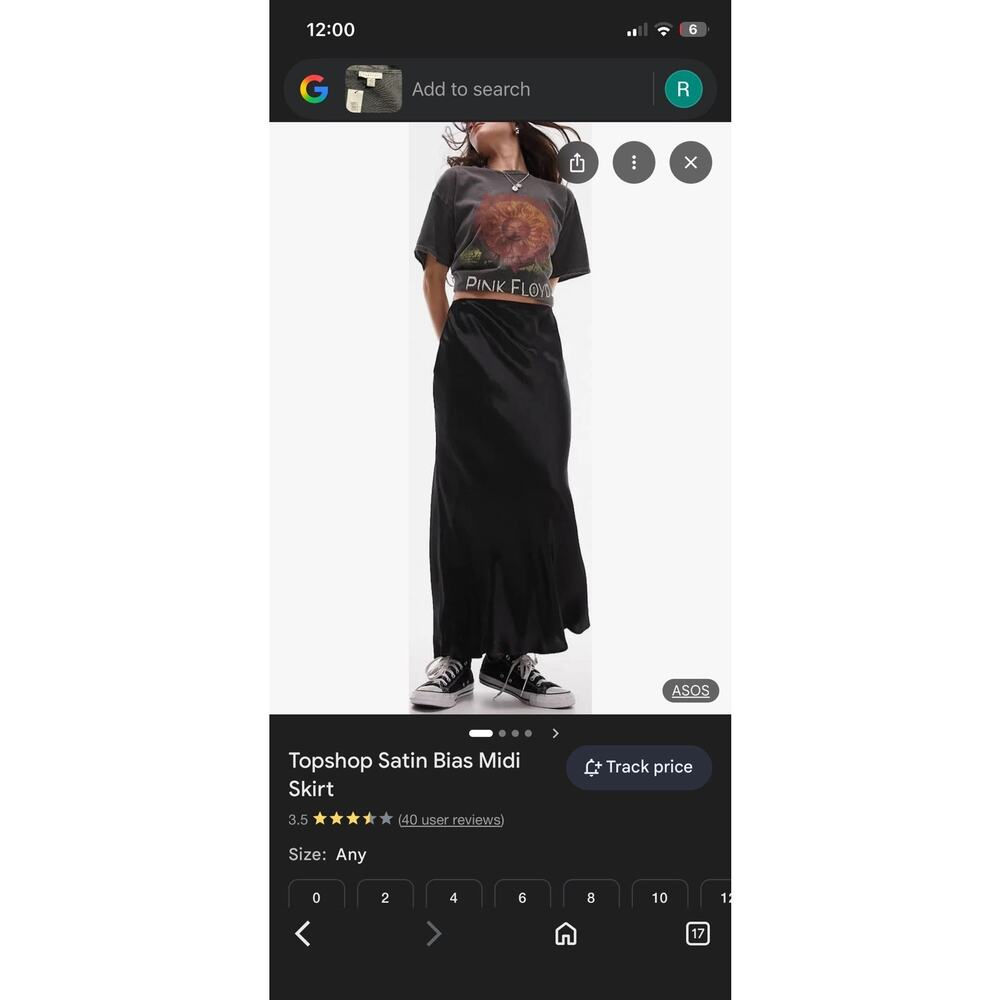The height and width of the screenshot is (1000, 1000).
Task: Track price for this skirt
Action: point(638,767)
